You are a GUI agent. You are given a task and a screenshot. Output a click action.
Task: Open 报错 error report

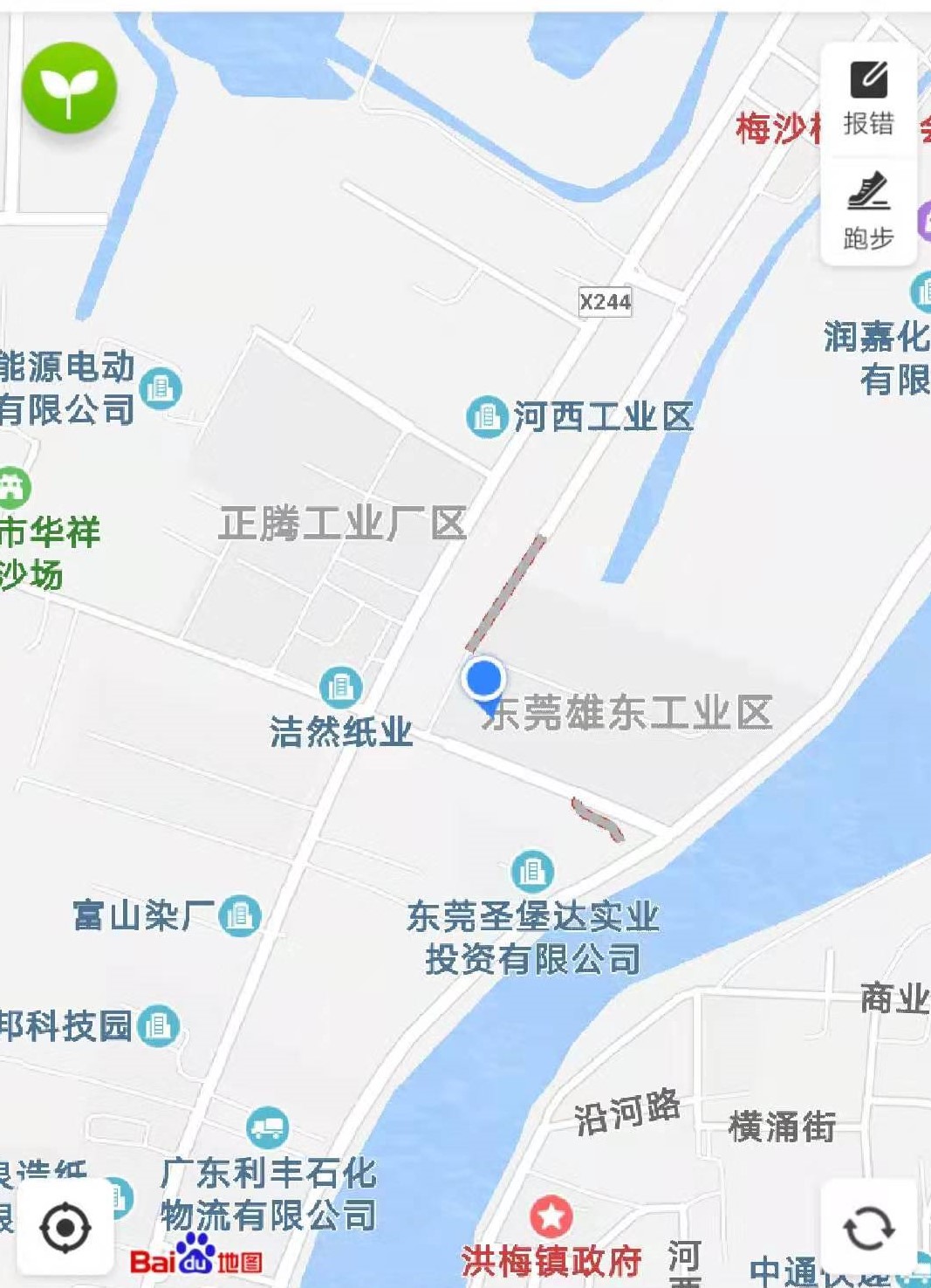click(868, 99)
